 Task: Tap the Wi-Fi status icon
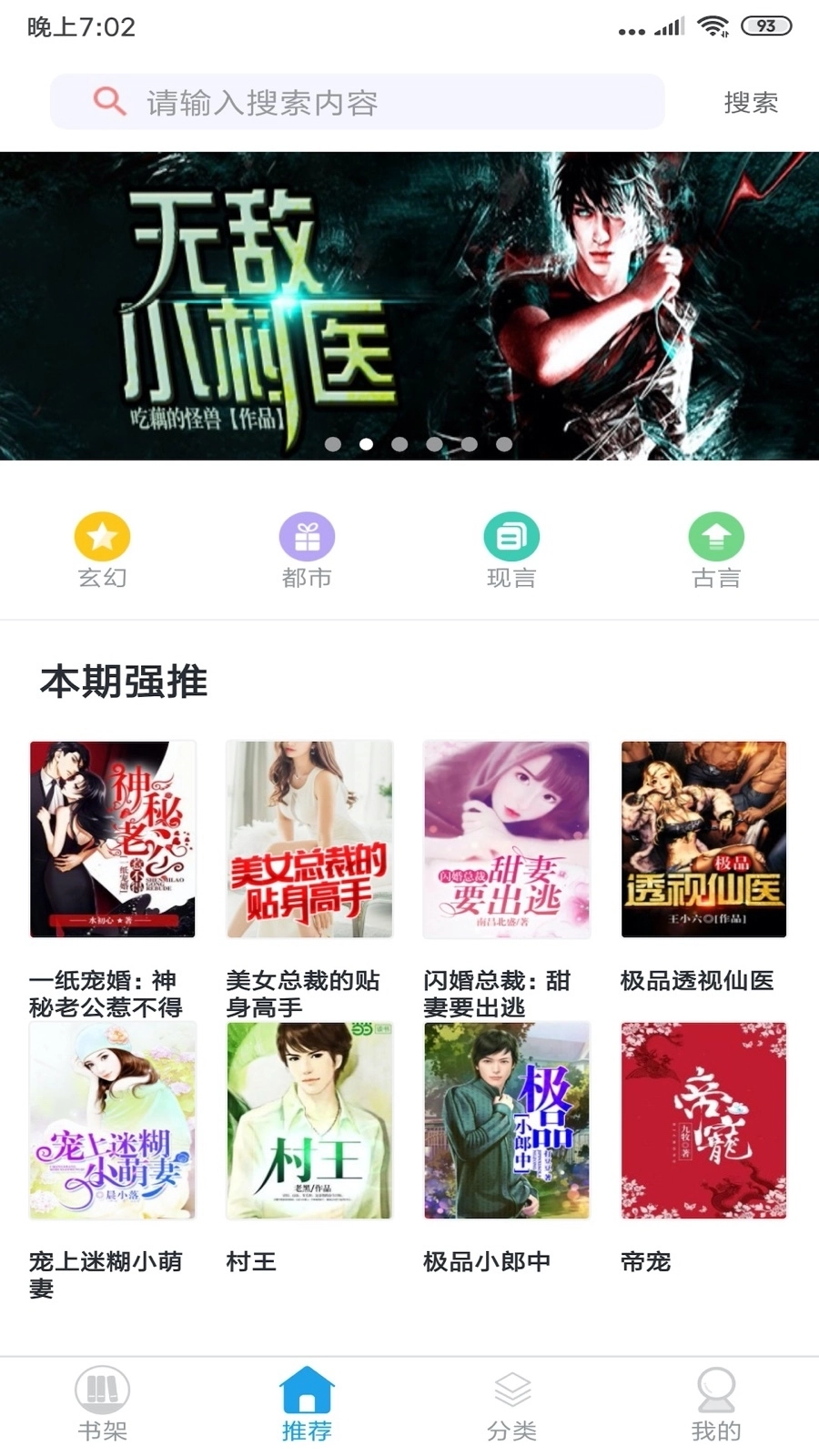(712, 26)
